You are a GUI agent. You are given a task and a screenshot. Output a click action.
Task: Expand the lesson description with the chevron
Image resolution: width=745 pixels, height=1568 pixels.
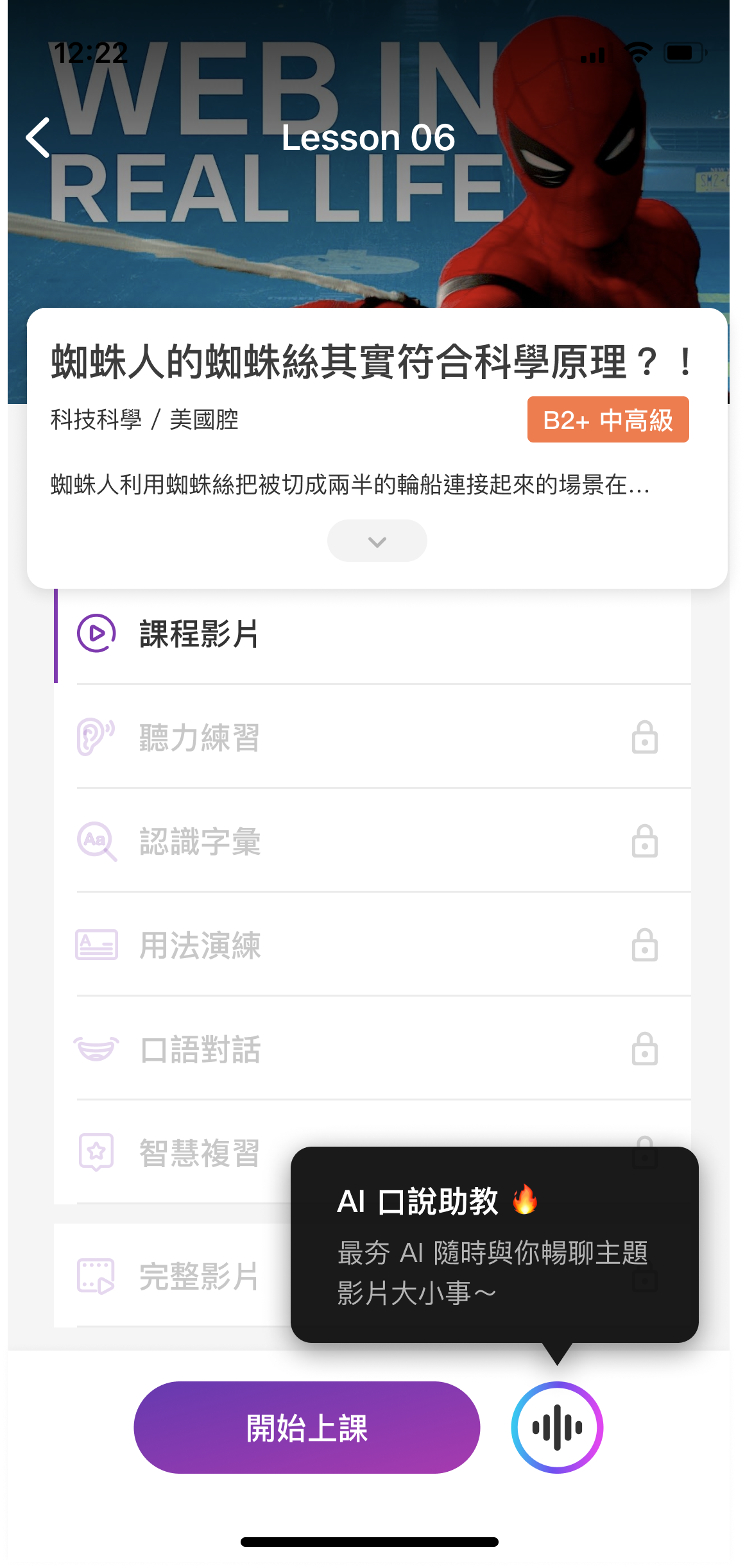[376, 541]
